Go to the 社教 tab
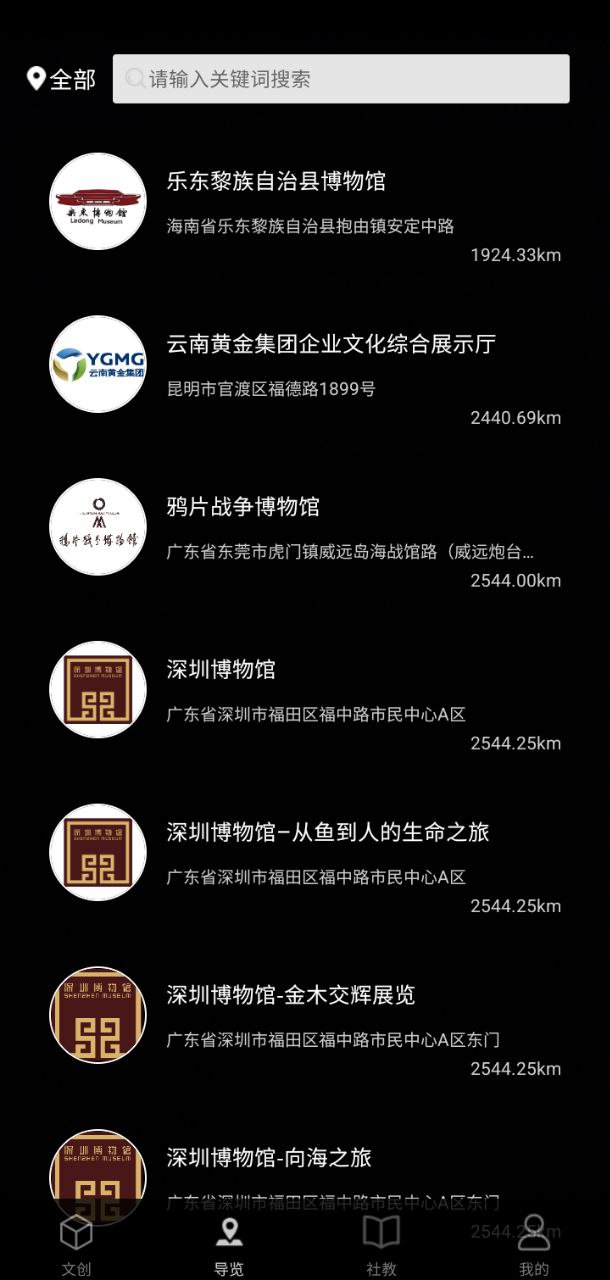Screen dimensions: 610x1280 [x=381, y=1245]
